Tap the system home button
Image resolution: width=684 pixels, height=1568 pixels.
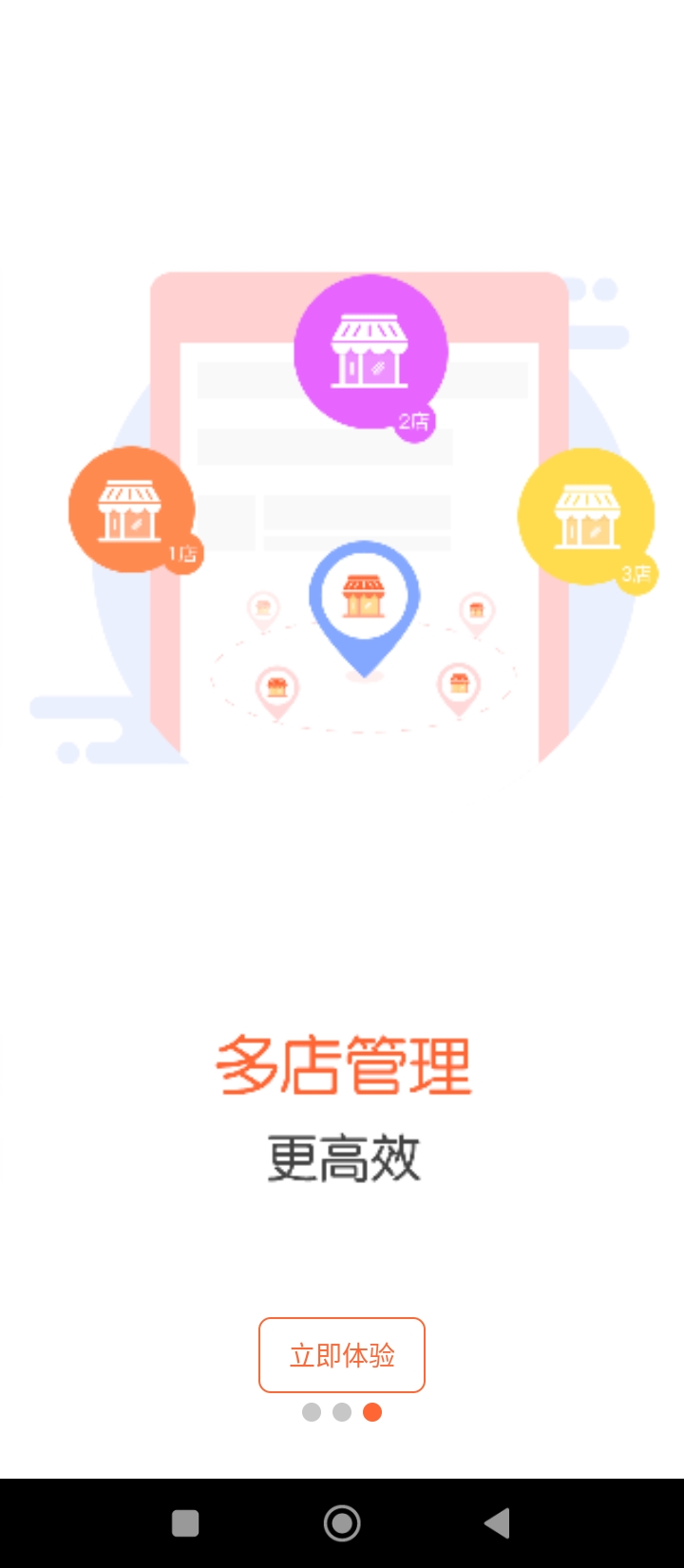point(342,1523)
